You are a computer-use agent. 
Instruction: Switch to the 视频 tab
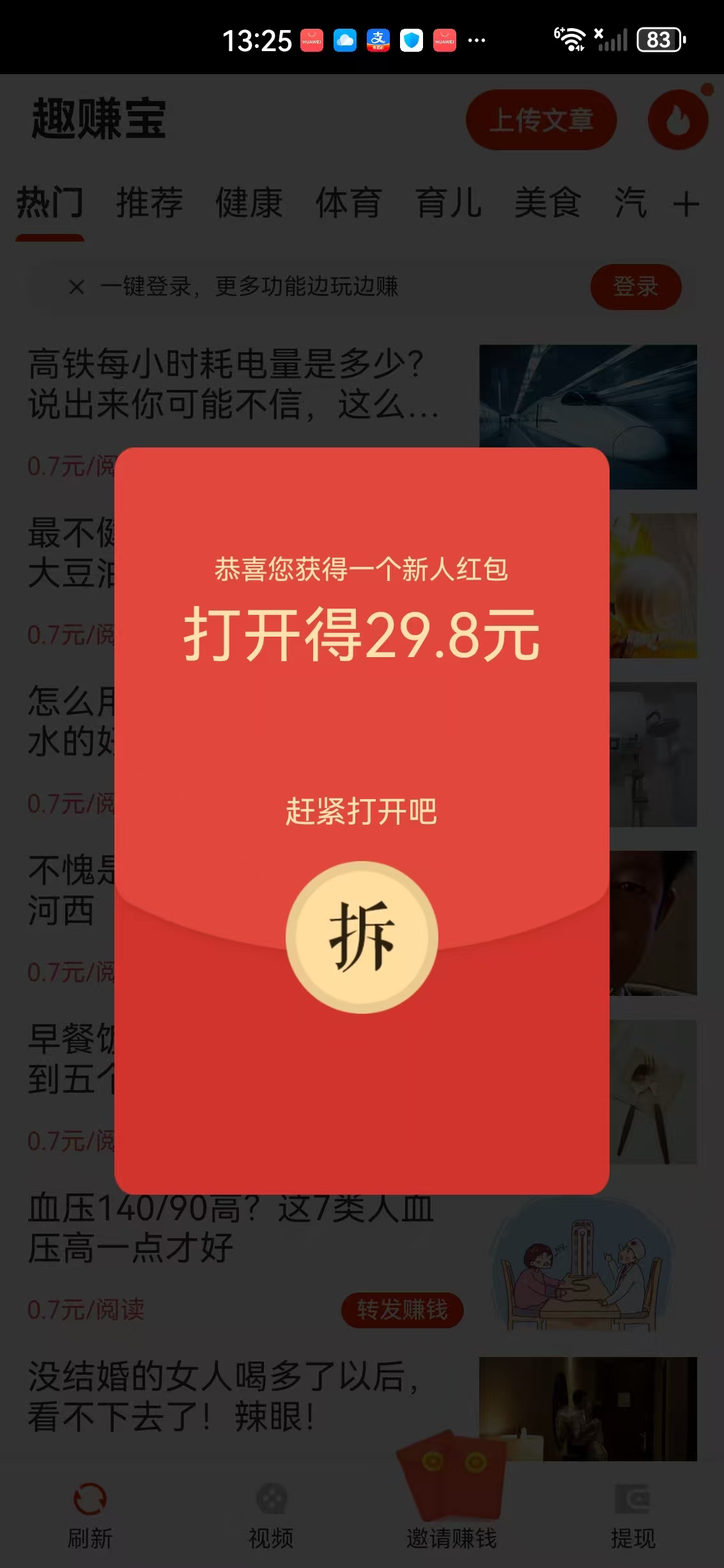tap(271, 1515)
